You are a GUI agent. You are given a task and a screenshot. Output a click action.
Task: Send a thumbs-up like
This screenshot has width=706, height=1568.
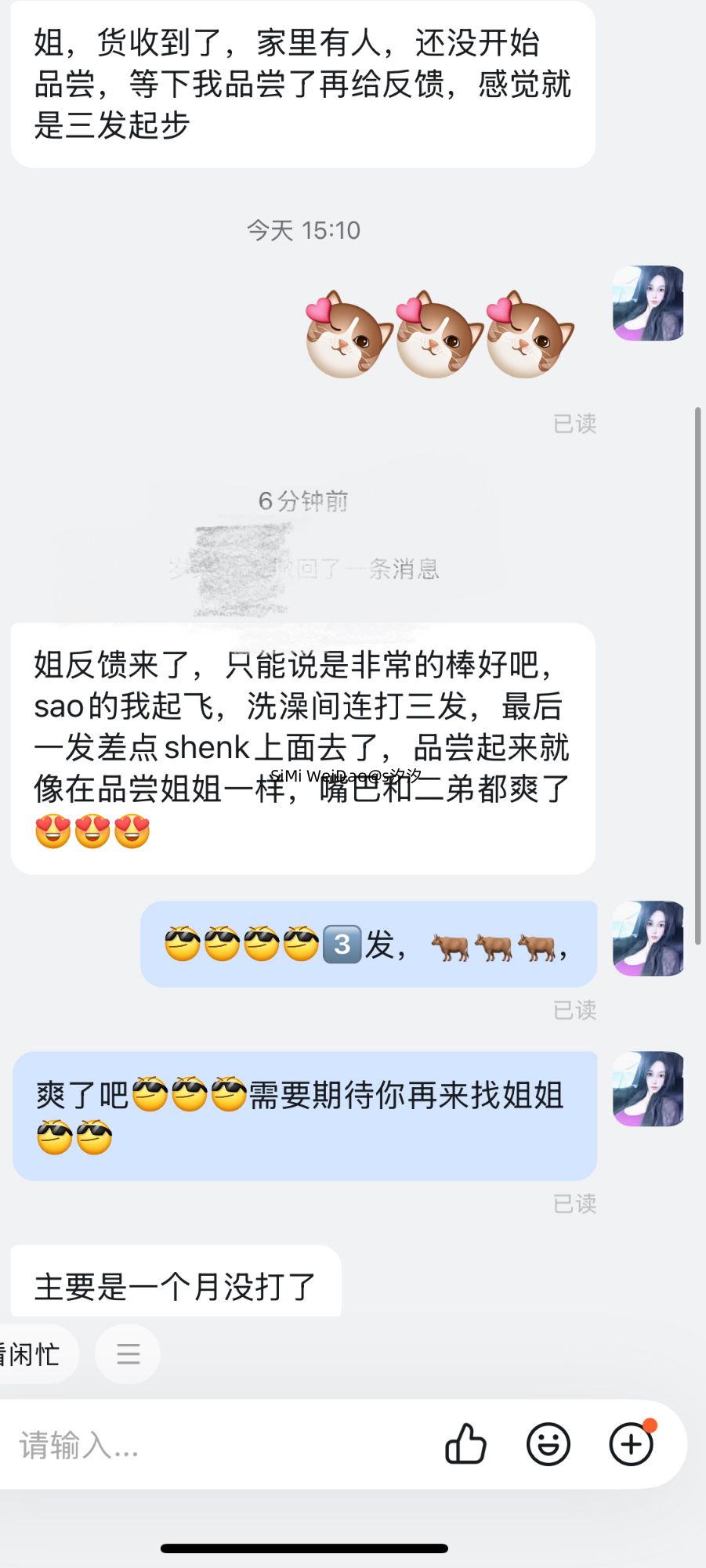coord(466,1443)
